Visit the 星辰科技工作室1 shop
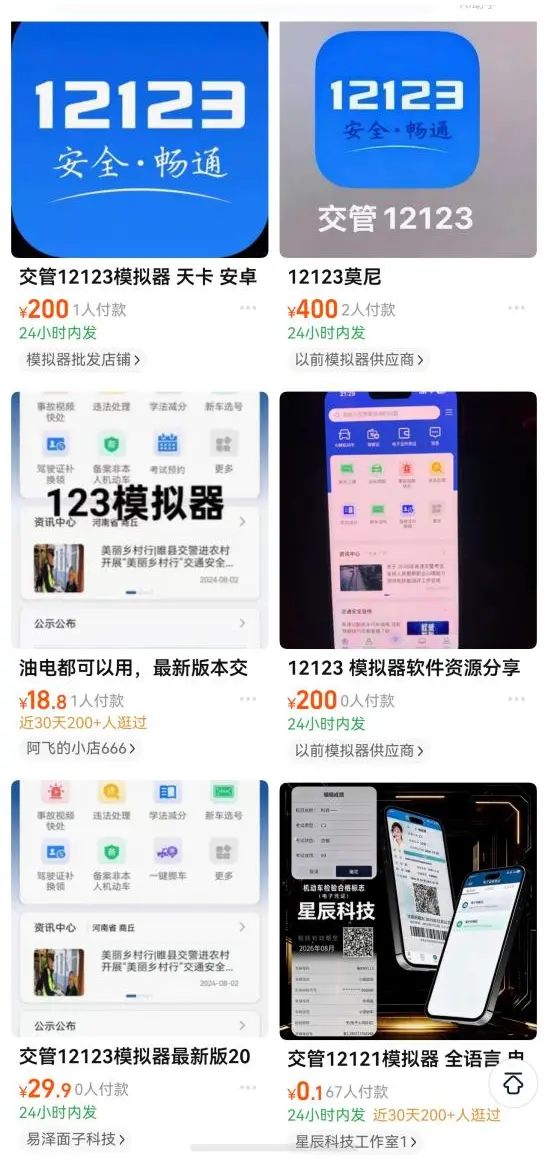 click(x=356, y=1142)
